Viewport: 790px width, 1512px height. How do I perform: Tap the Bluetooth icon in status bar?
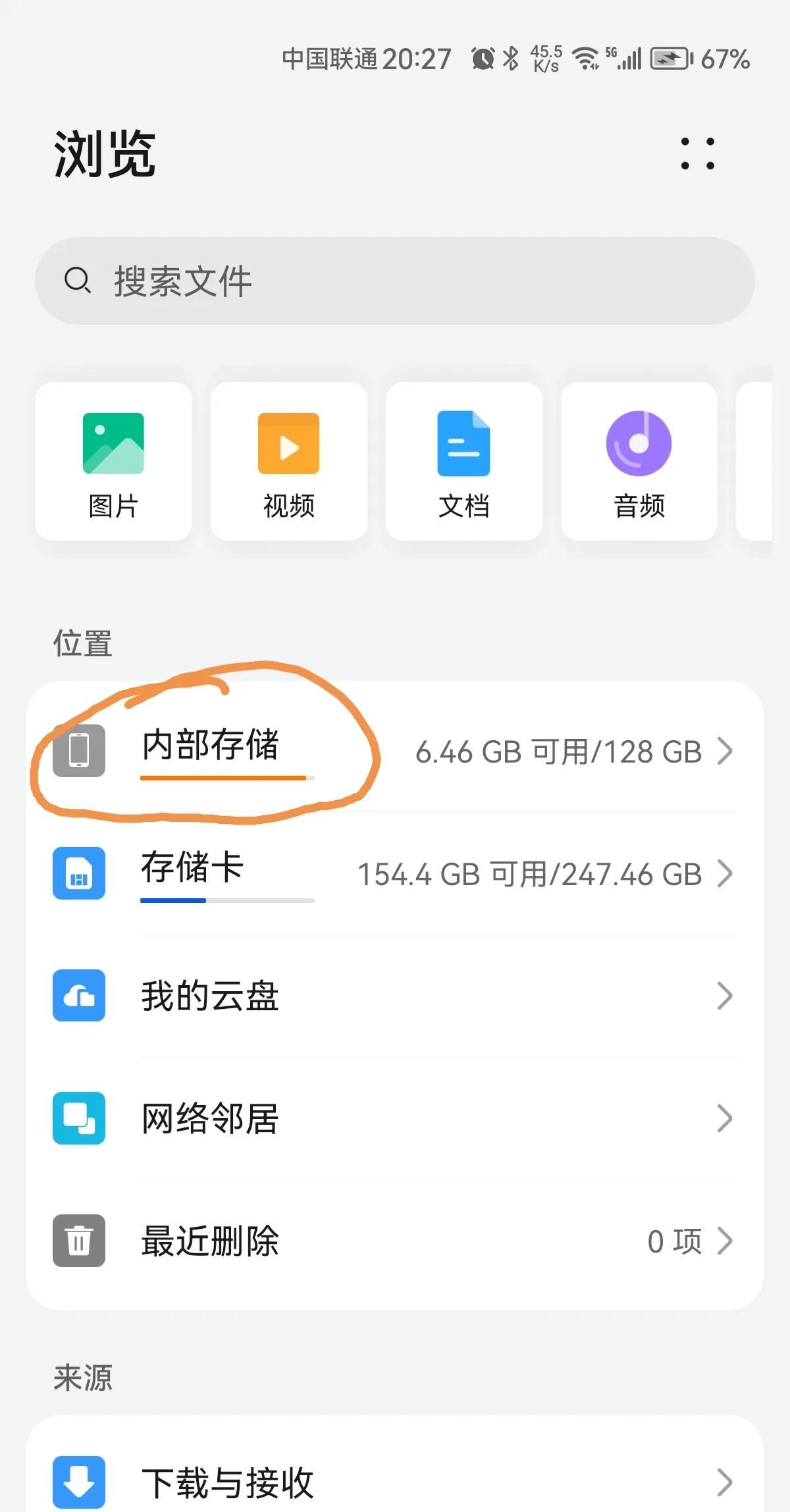(510, 59)
